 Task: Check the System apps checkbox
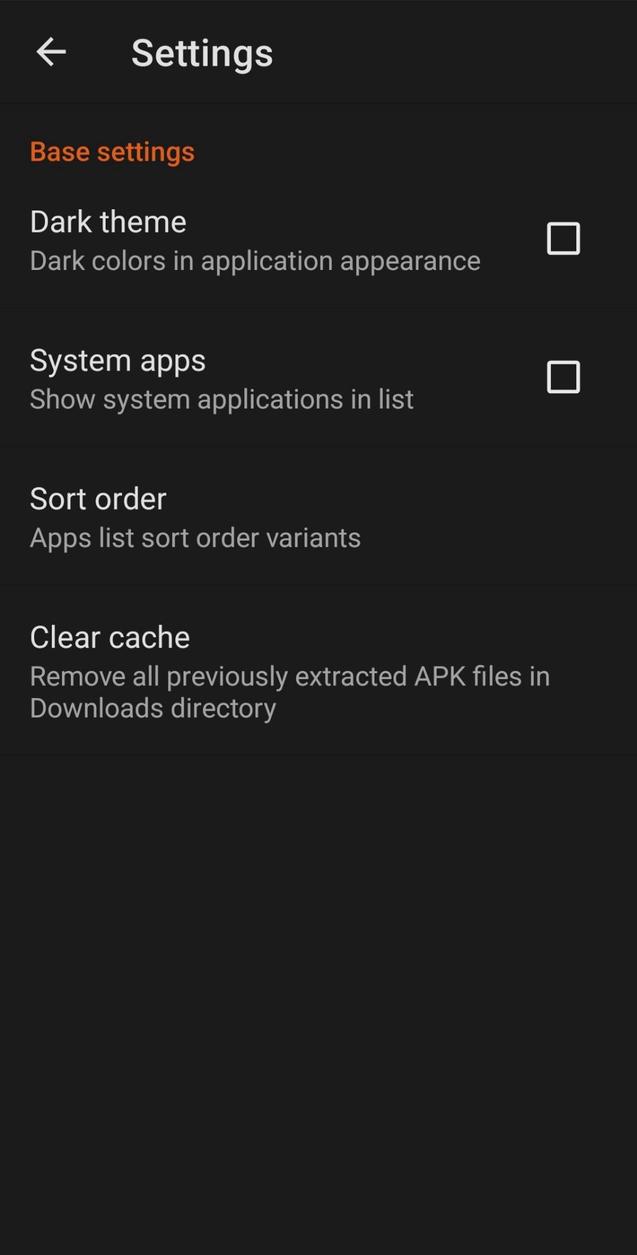(563, 377)
